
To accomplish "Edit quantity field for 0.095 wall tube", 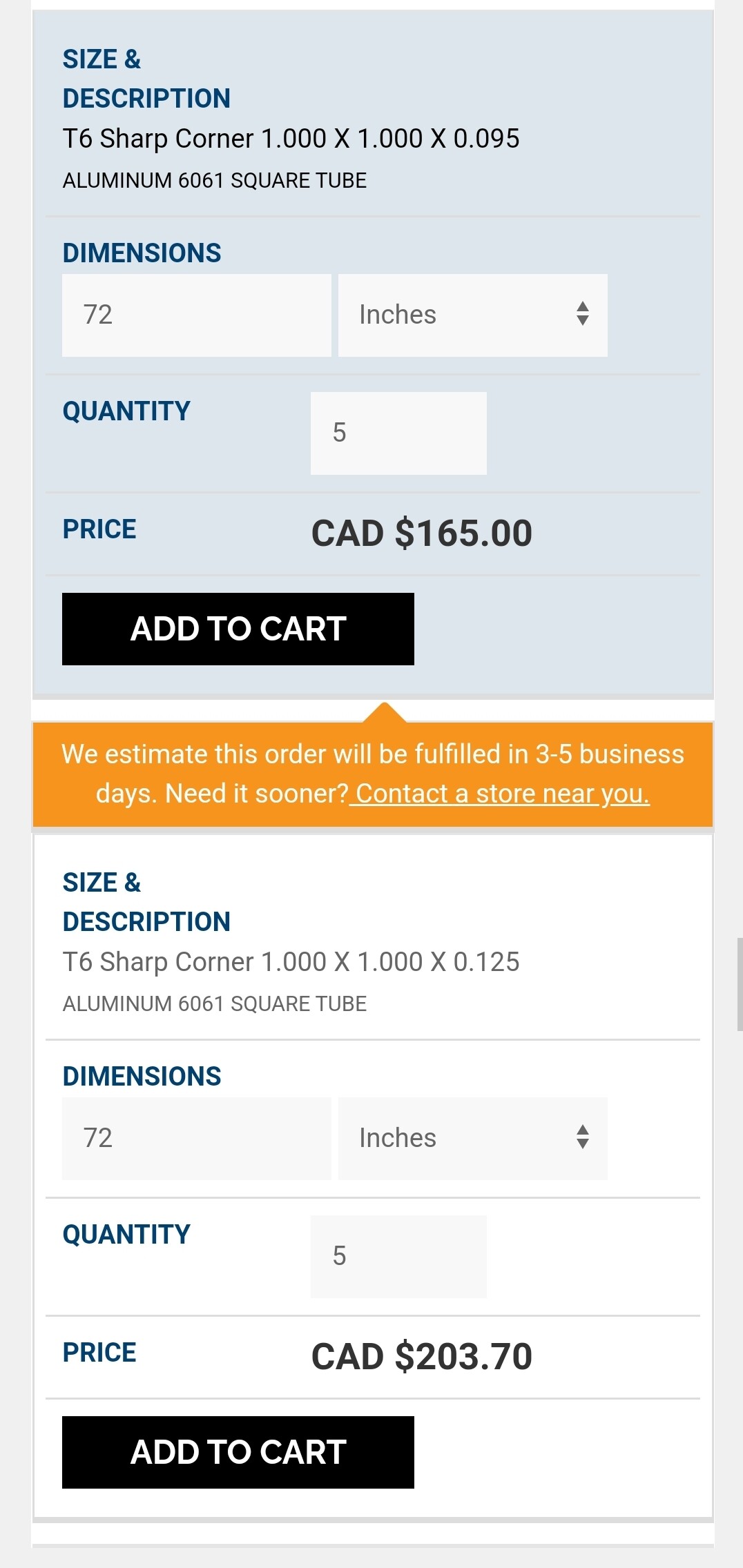I will (x=398, y=433).
